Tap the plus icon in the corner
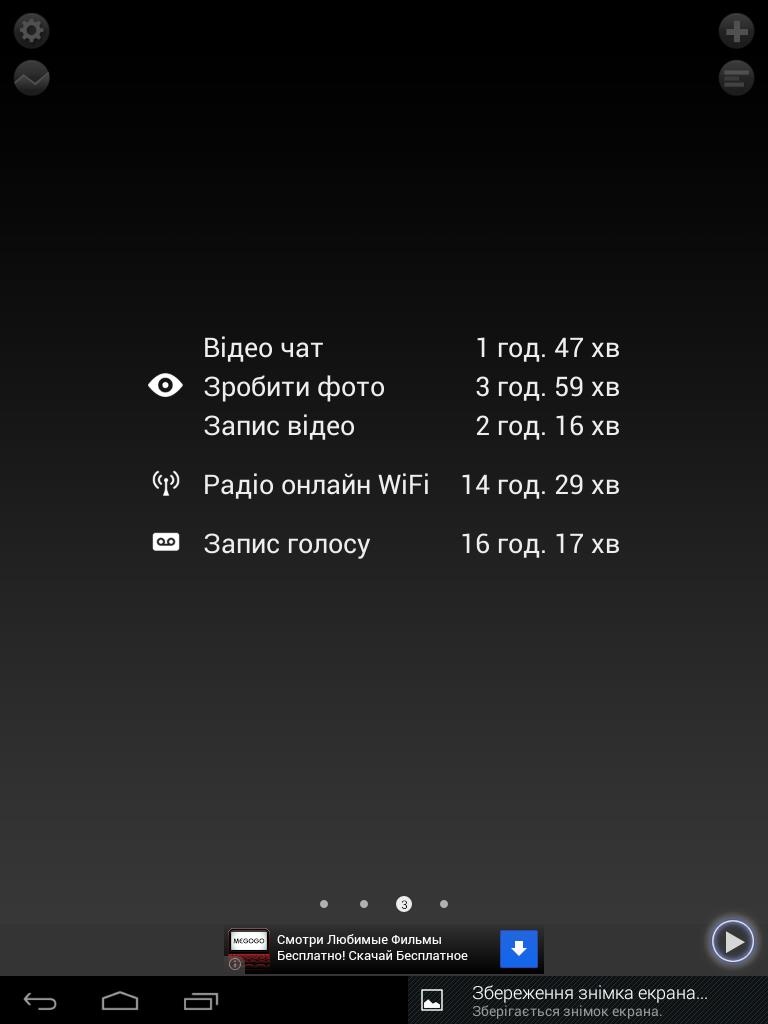 pyautogui.click(x=736, y=31)
